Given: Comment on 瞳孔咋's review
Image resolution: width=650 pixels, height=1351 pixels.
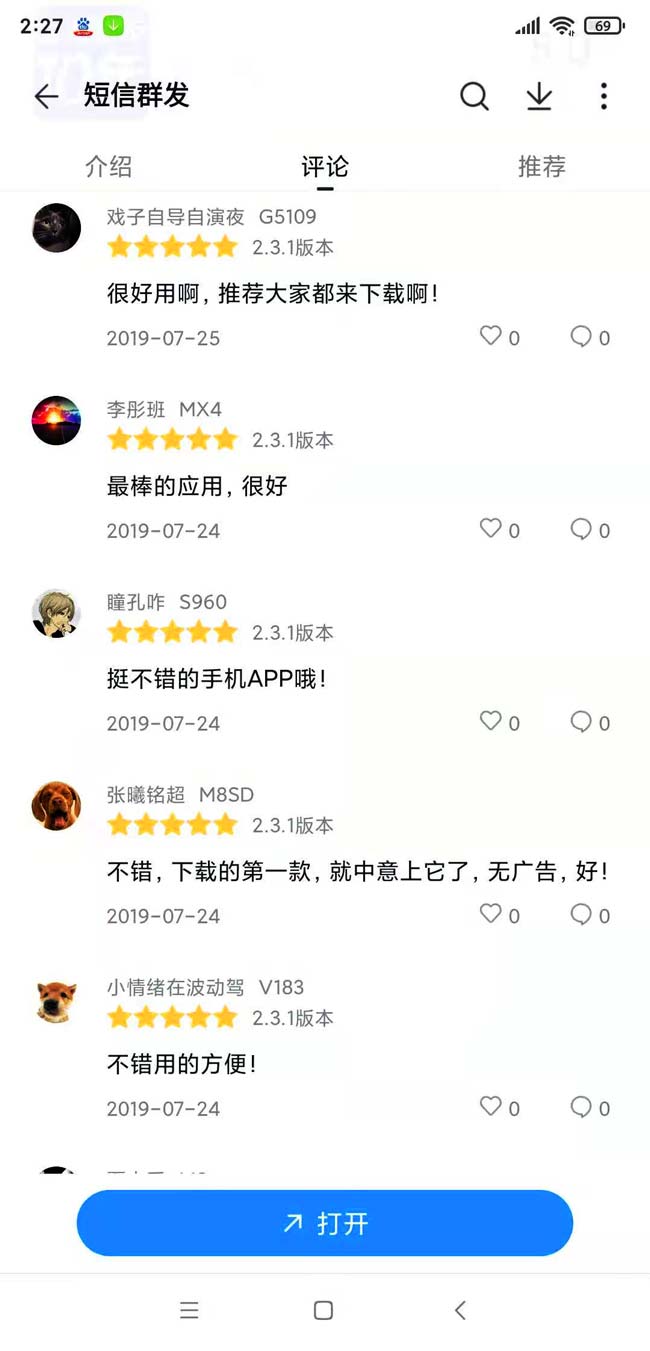Looking at the screenshot, I should tap(581, 722).
